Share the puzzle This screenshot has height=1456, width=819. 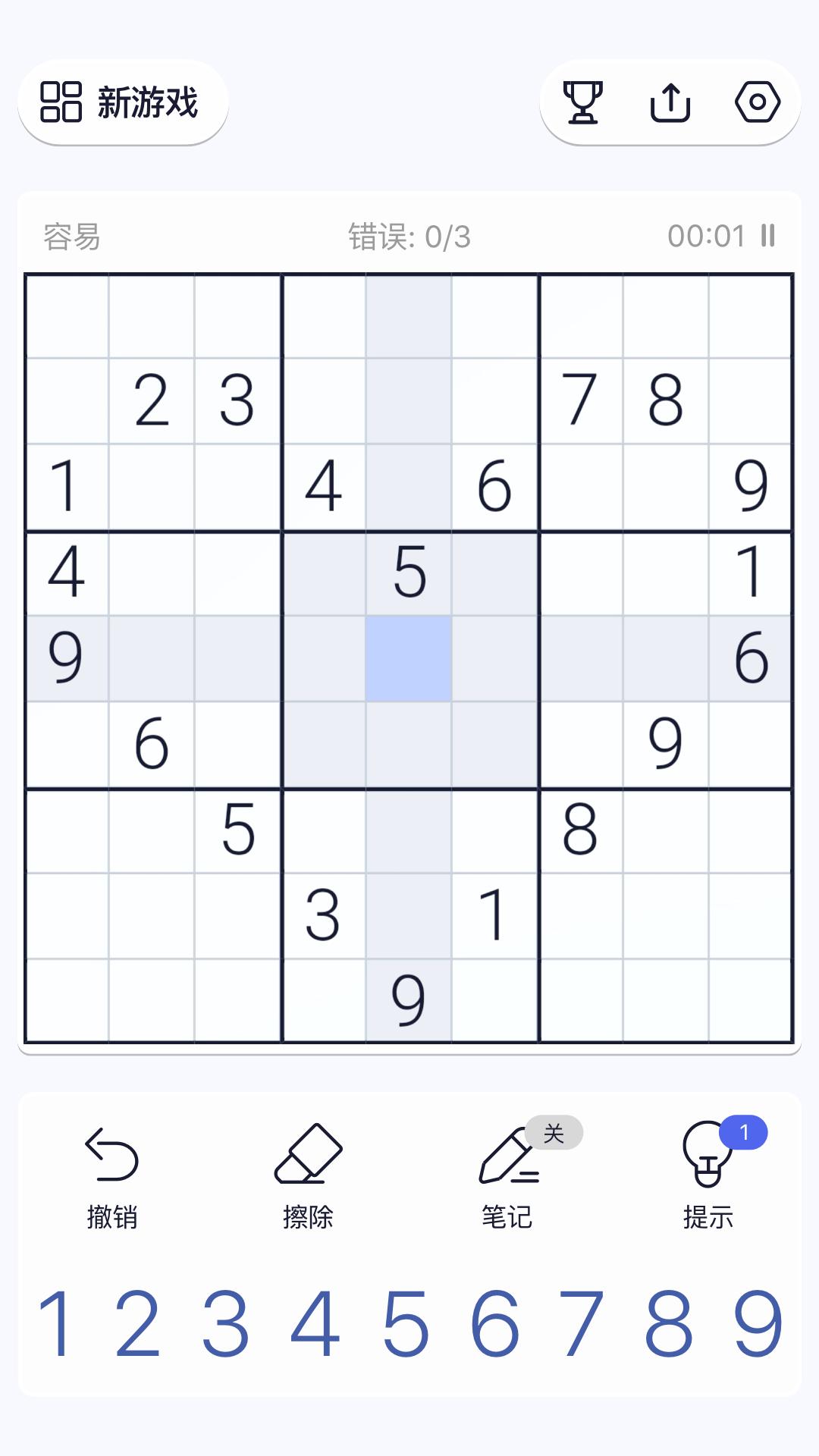click(670, 102)
